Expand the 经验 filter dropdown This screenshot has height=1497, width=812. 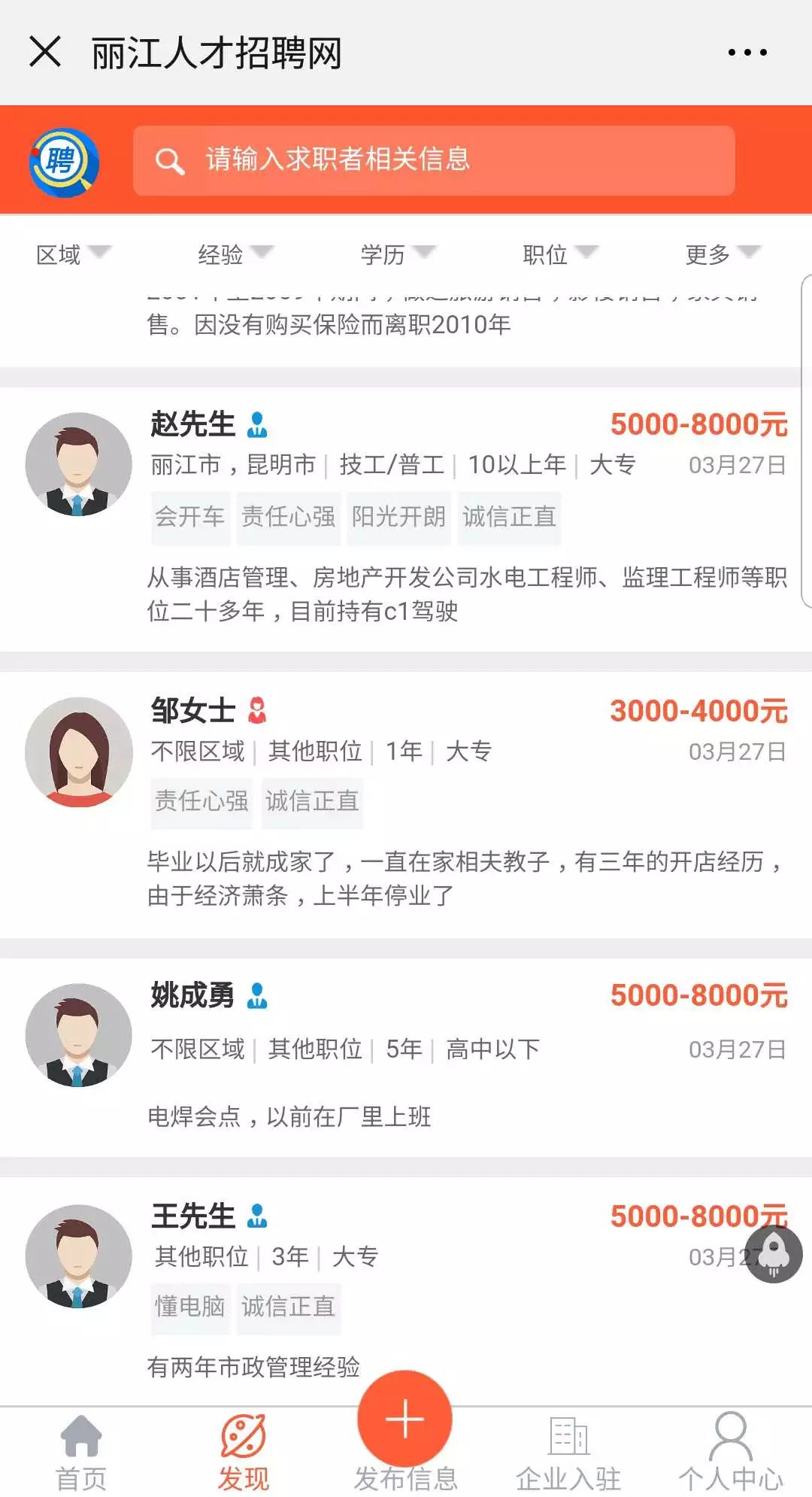pyautogui.click(x=235, y=255)
